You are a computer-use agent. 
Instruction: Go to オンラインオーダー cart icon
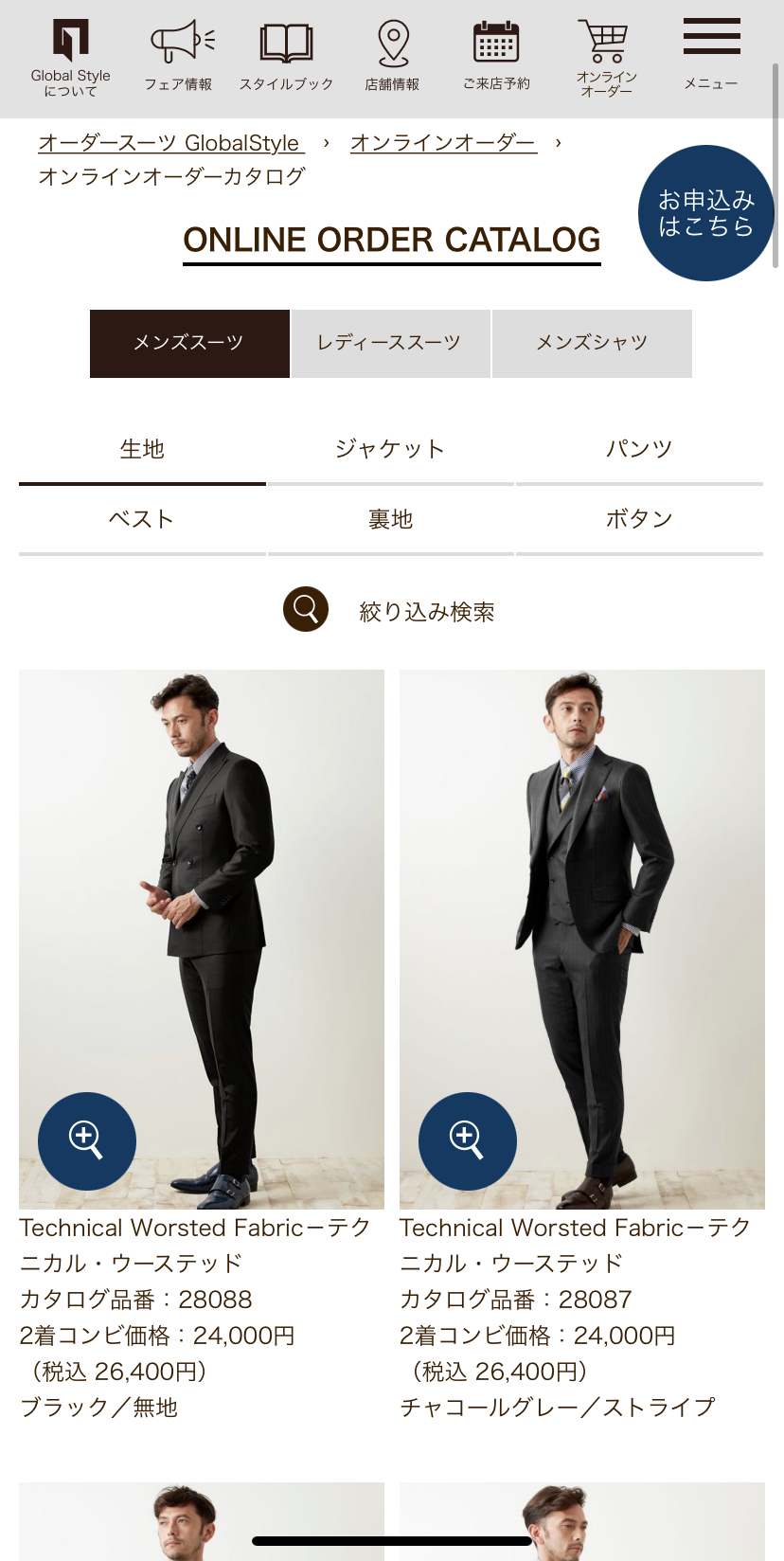[x=606, y=58]
